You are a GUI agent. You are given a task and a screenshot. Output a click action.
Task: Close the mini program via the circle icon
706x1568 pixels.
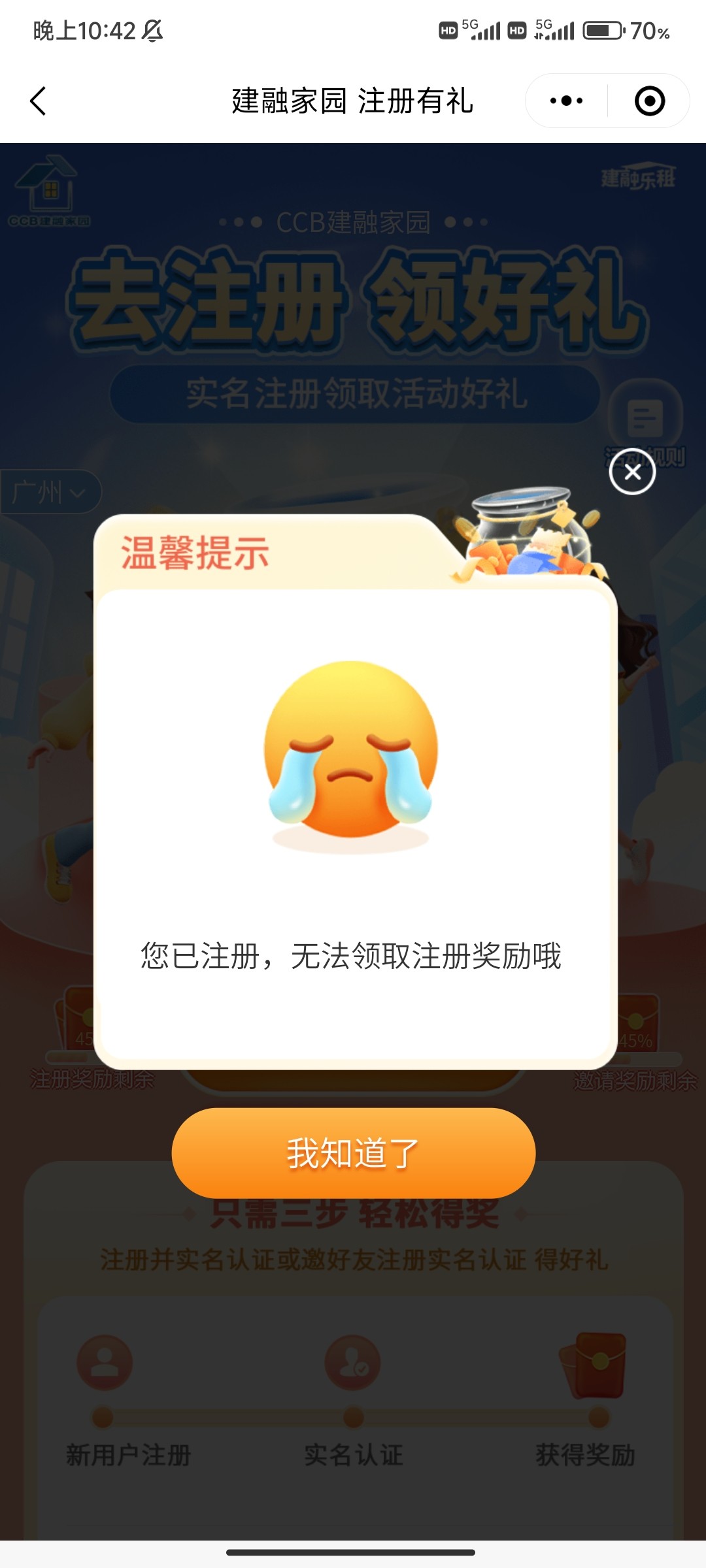[649, 101]
